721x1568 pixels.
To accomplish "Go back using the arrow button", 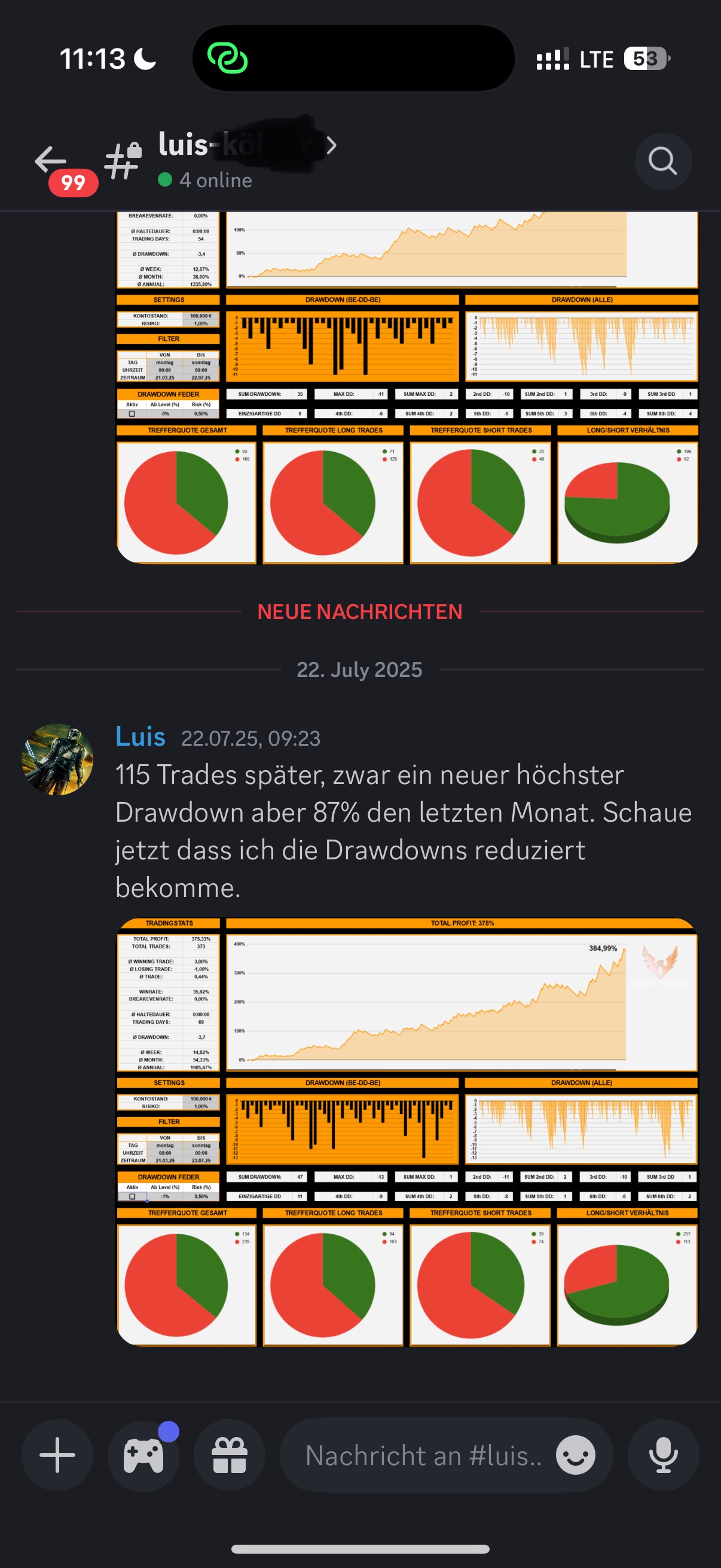I will coord(50,160).
